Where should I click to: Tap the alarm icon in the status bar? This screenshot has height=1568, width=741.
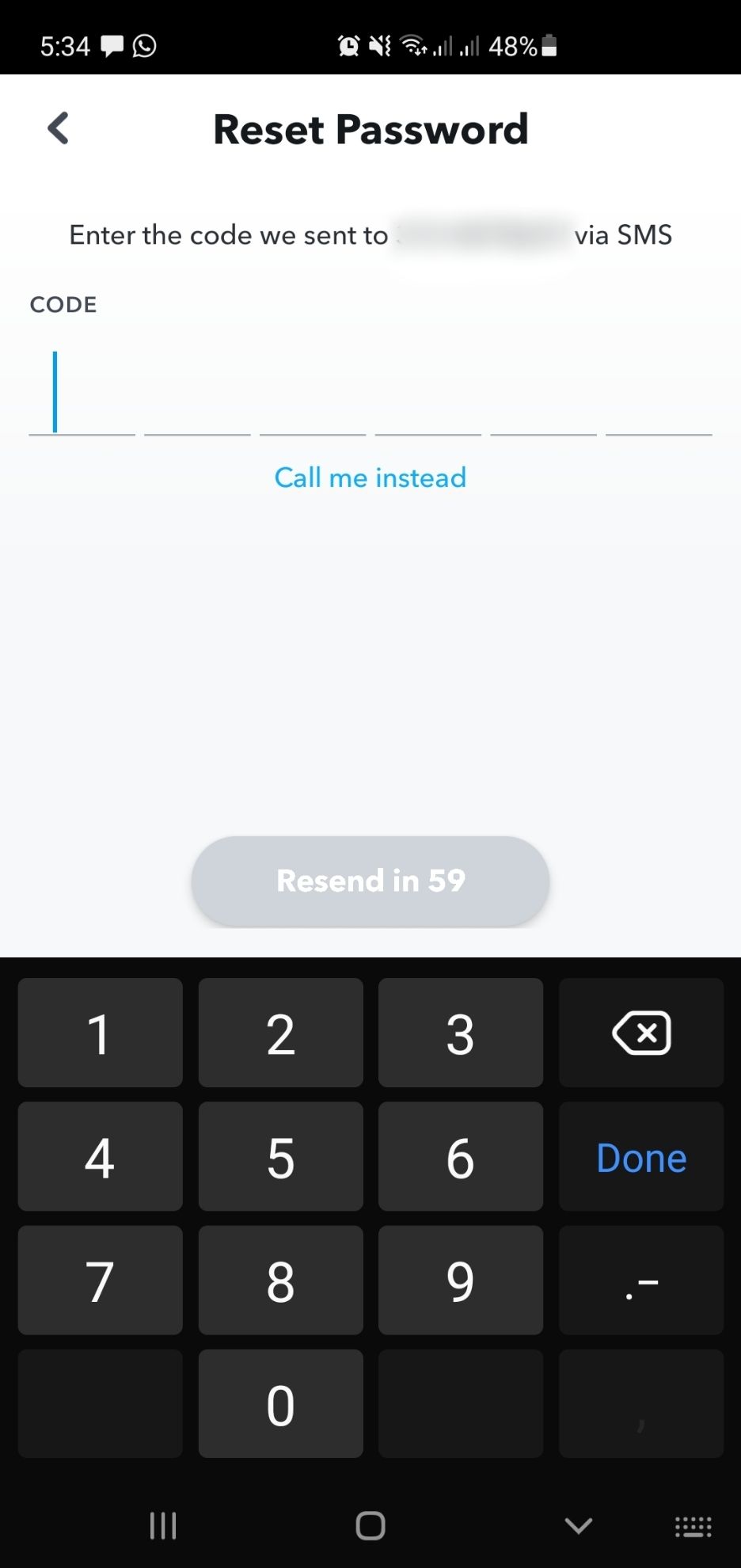[x=349, y=46]
